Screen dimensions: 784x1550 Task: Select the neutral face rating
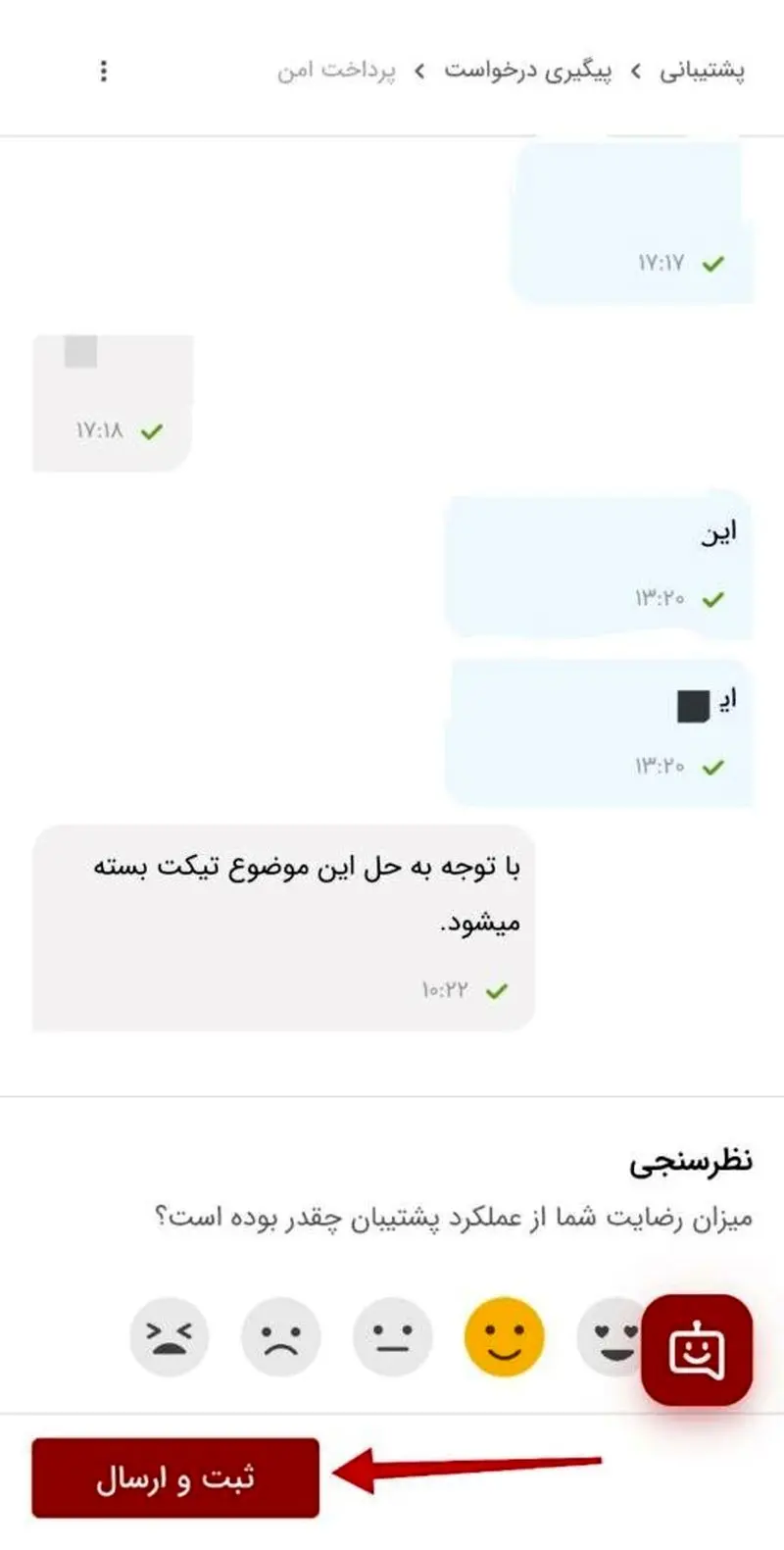[x=392, y=1337]
